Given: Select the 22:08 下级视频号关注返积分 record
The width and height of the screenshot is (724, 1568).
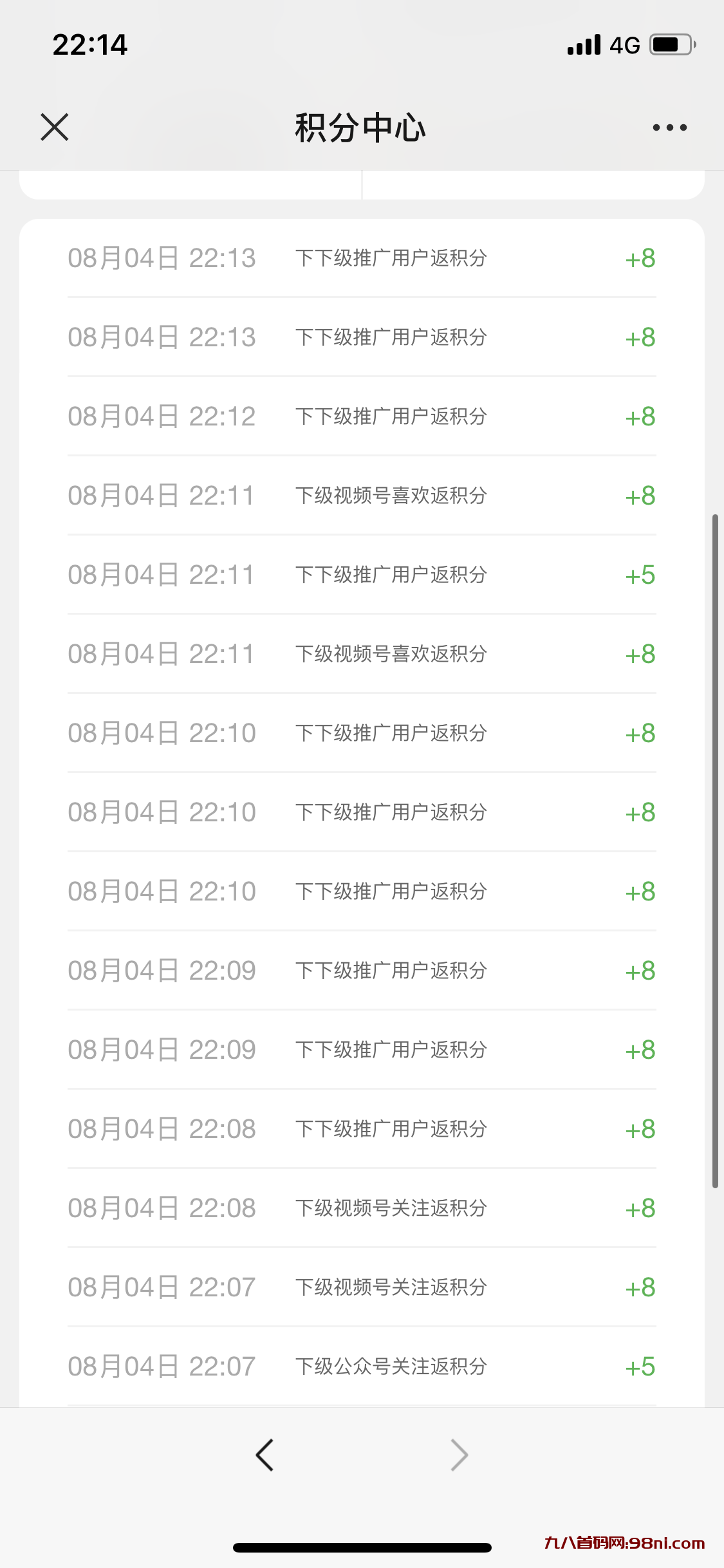Looking at the screenshot, I should [x=360, y=1208].
